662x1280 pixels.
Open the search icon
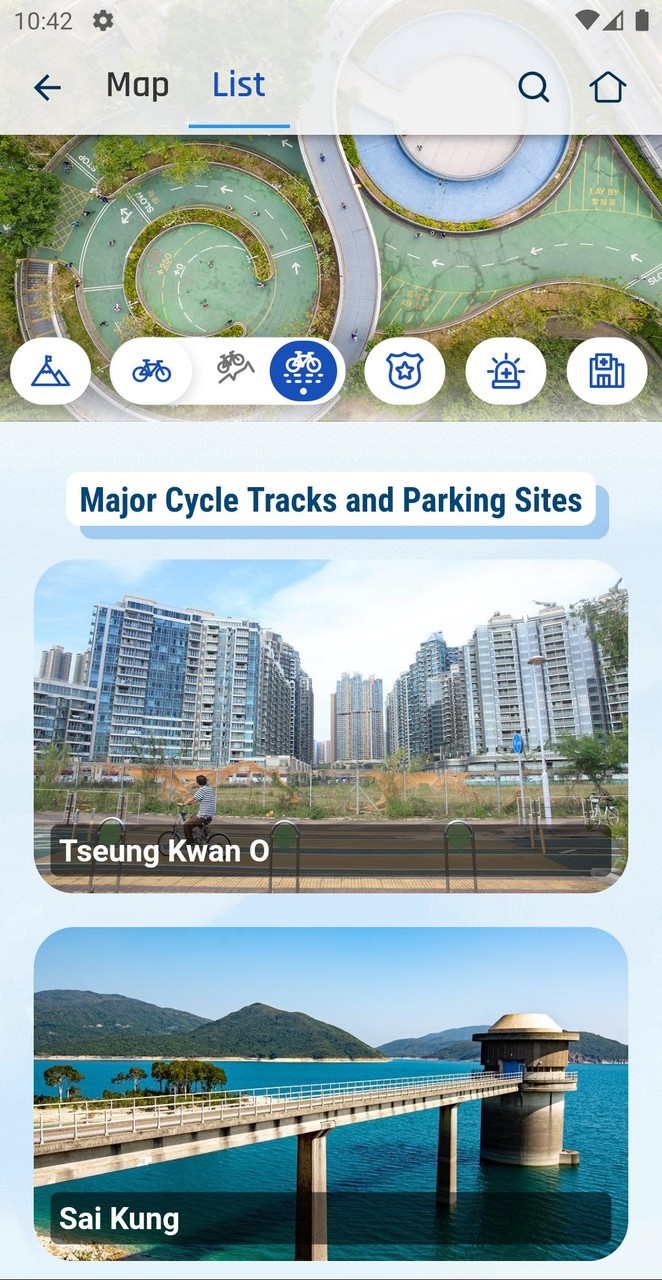click(x=534, y=88)
